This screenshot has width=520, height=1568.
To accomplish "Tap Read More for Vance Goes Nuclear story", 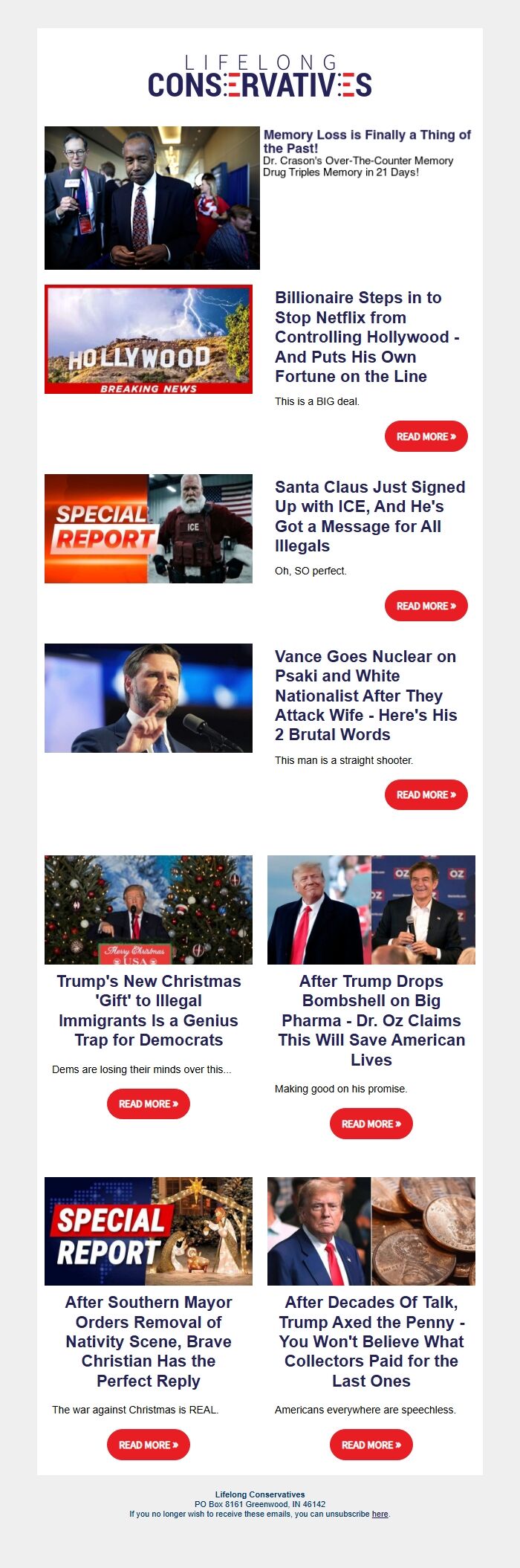I will point(426,794).
